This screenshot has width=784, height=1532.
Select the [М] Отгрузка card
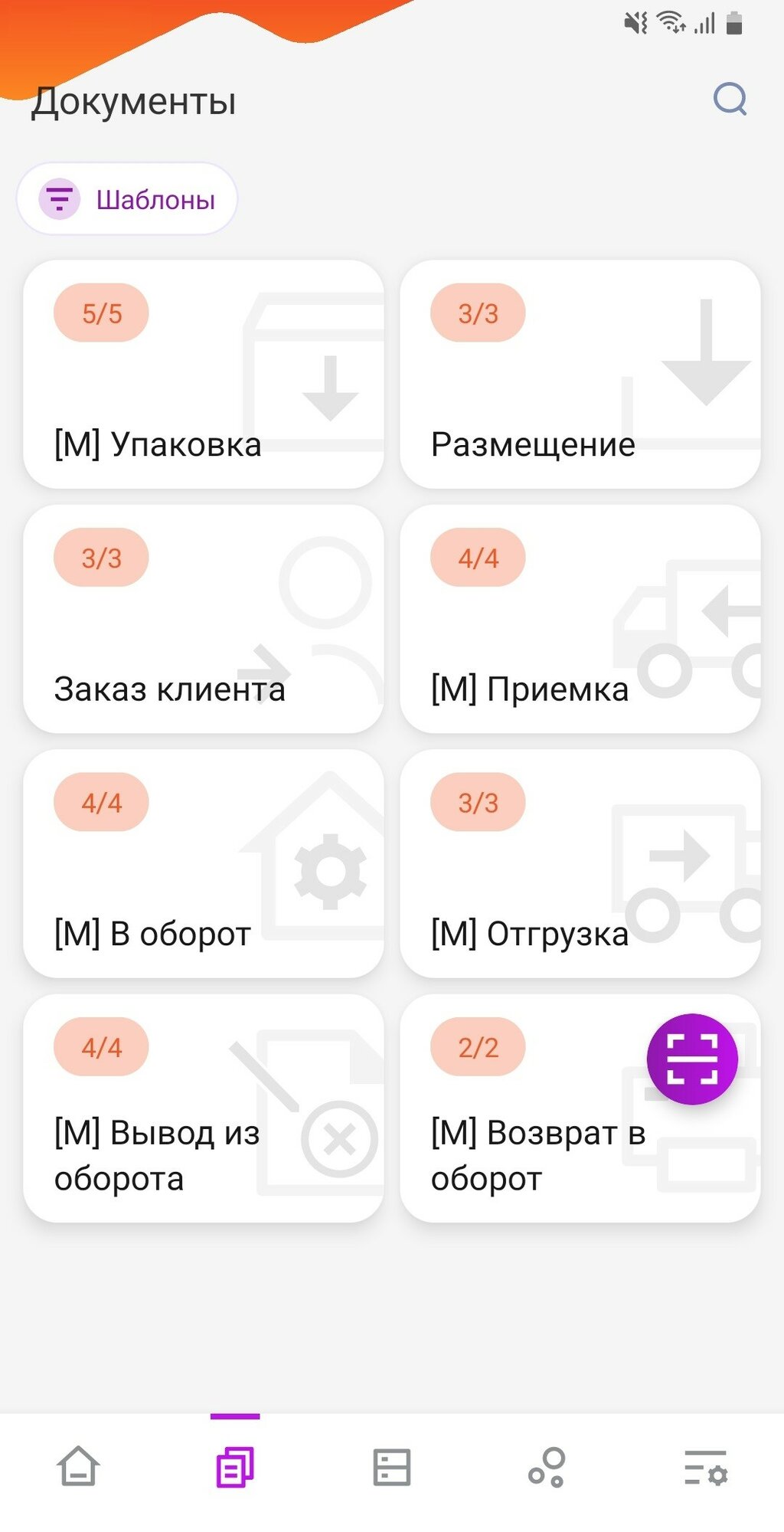point(580,863)
